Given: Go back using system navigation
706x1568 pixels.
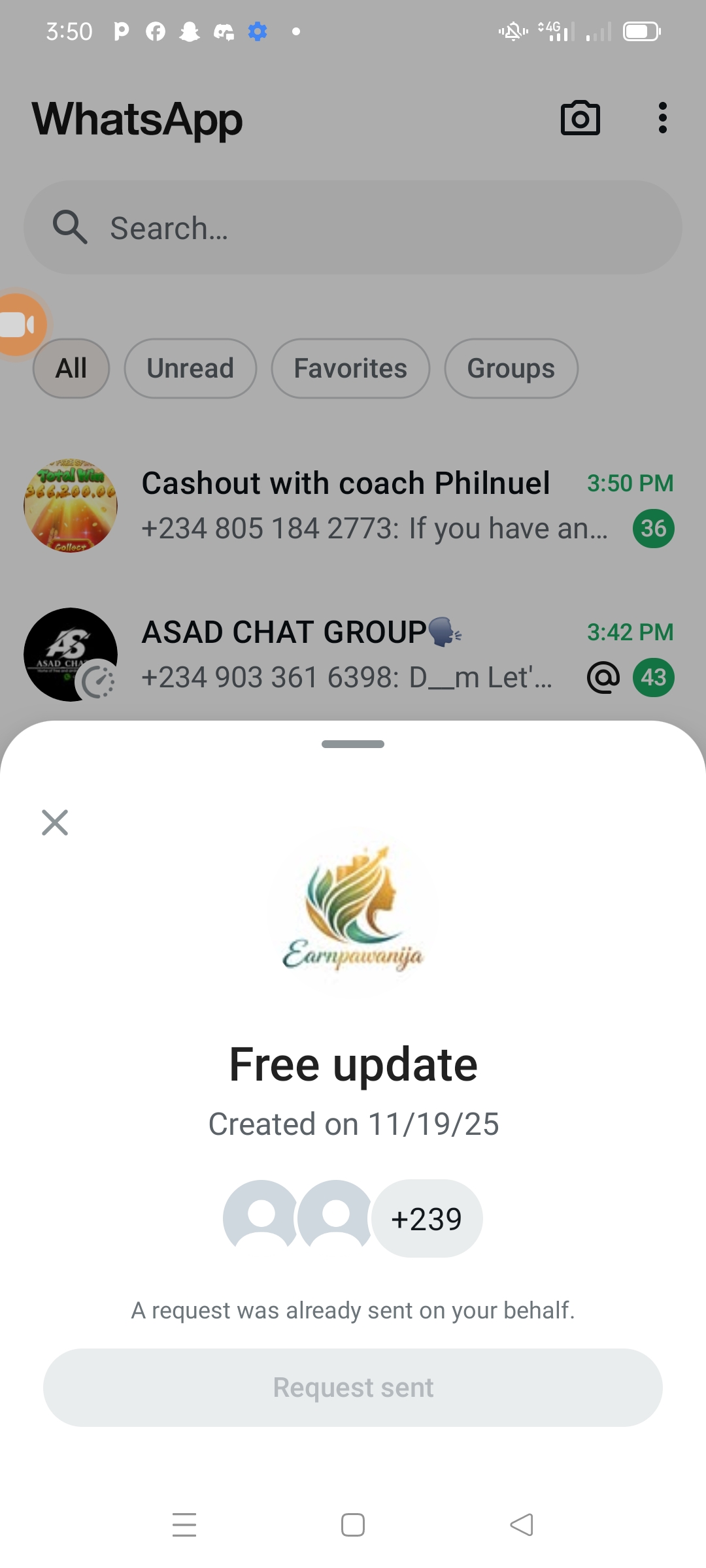Looking at the screenshot, I should click(x=522, y=1525).
